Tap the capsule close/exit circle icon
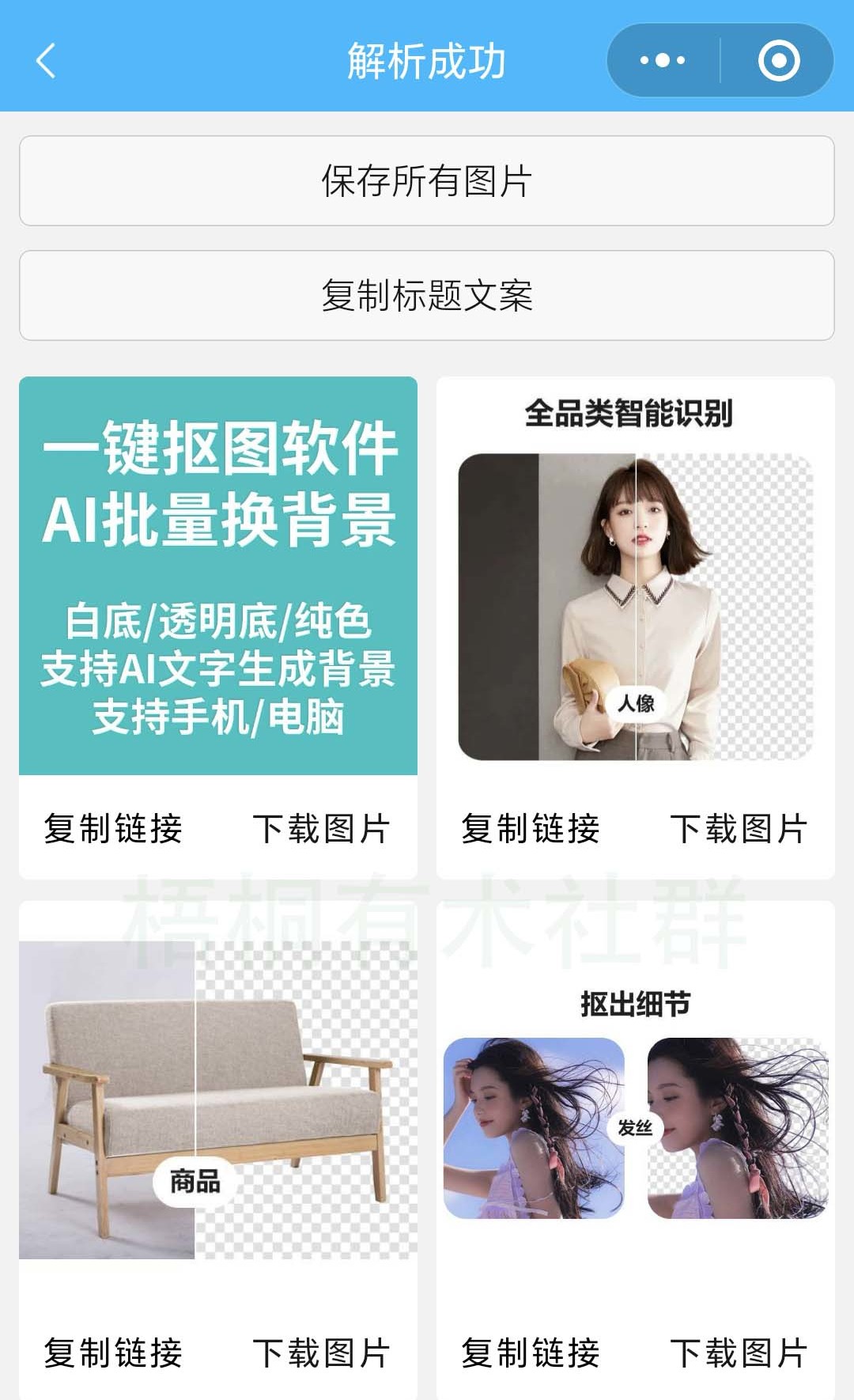Screen dimensions: 854x1400 pos(777,58)
